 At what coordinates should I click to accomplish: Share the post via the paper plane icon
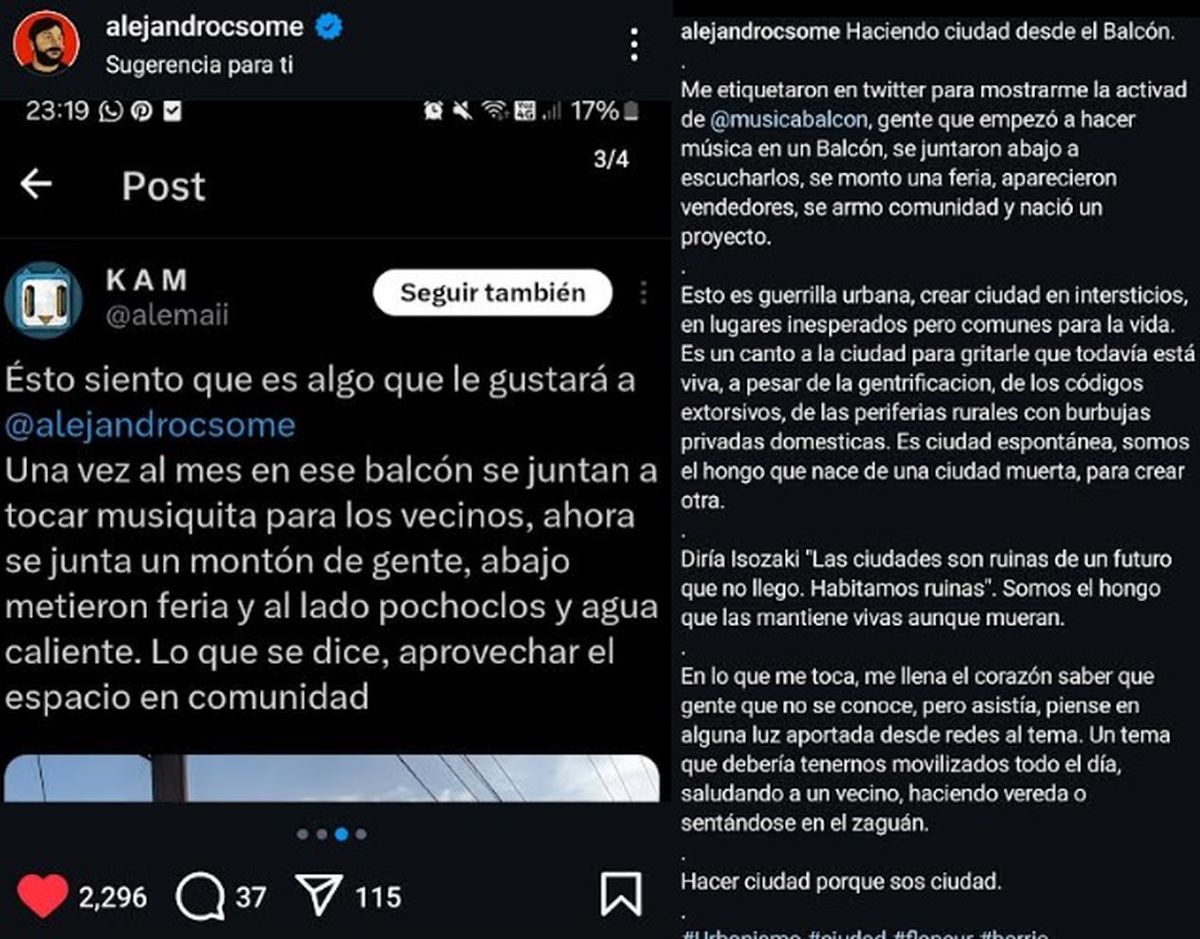click(x=320, y=896)
